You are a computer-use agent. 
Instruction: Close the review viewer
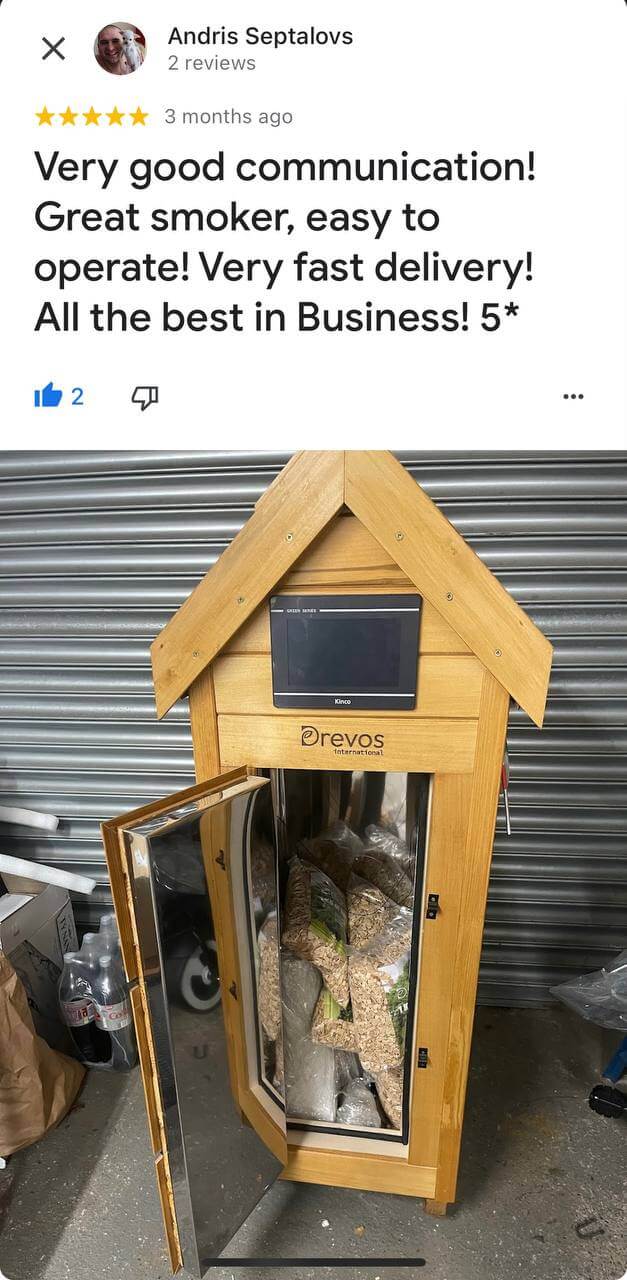53,48
